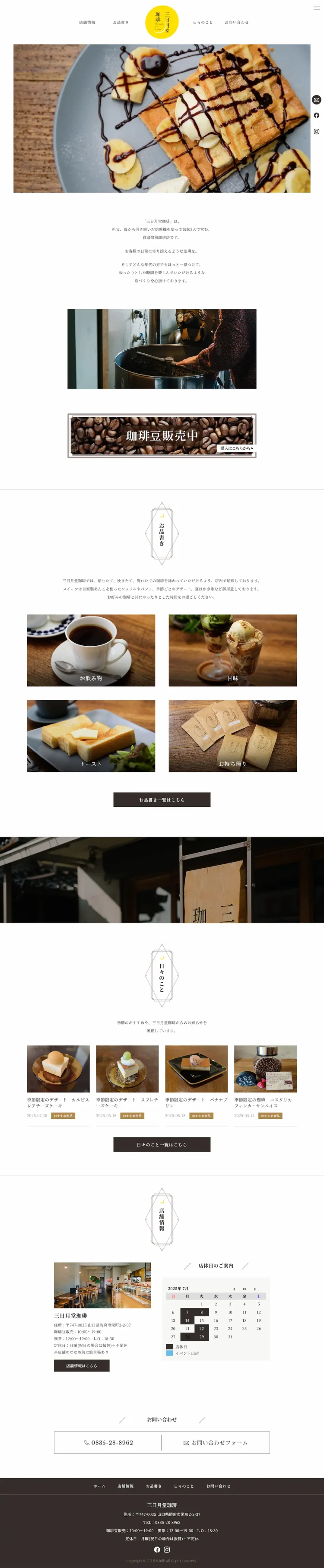Open the お飲み物 menu card
The height and width of the screenshot is (1568, 324).
(91, 650)
